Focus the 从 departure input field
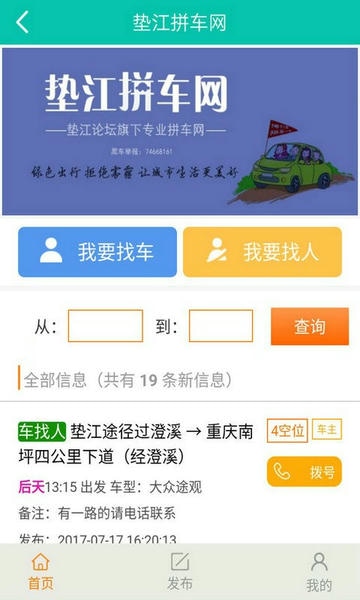Image resolution: width=360 pixels, height=600 pixels. pos(105,326)
